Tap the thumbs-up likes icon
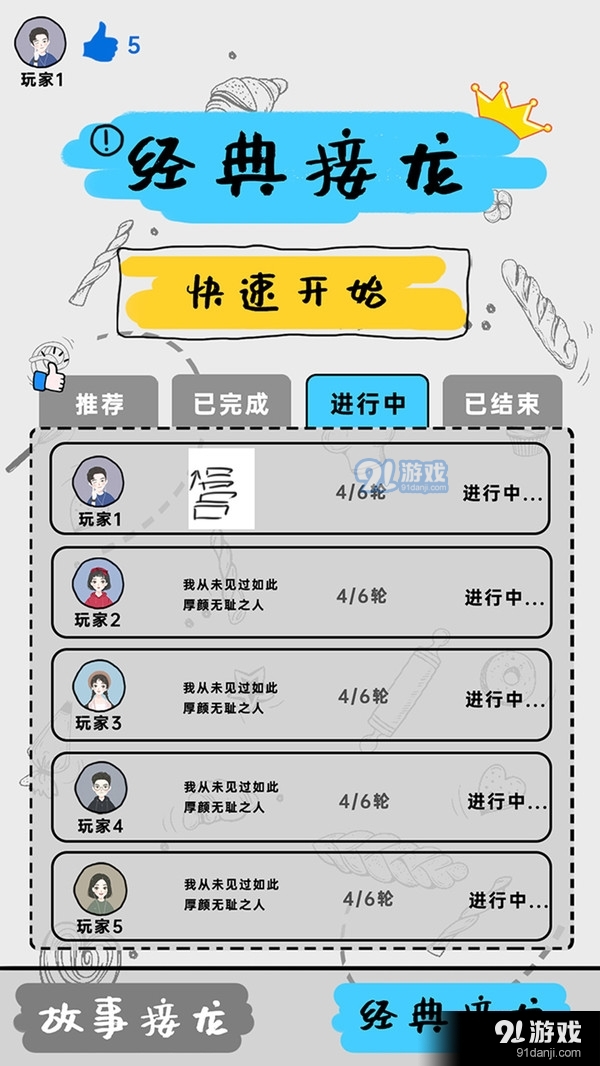600x1066 pixels. point(100,43)
